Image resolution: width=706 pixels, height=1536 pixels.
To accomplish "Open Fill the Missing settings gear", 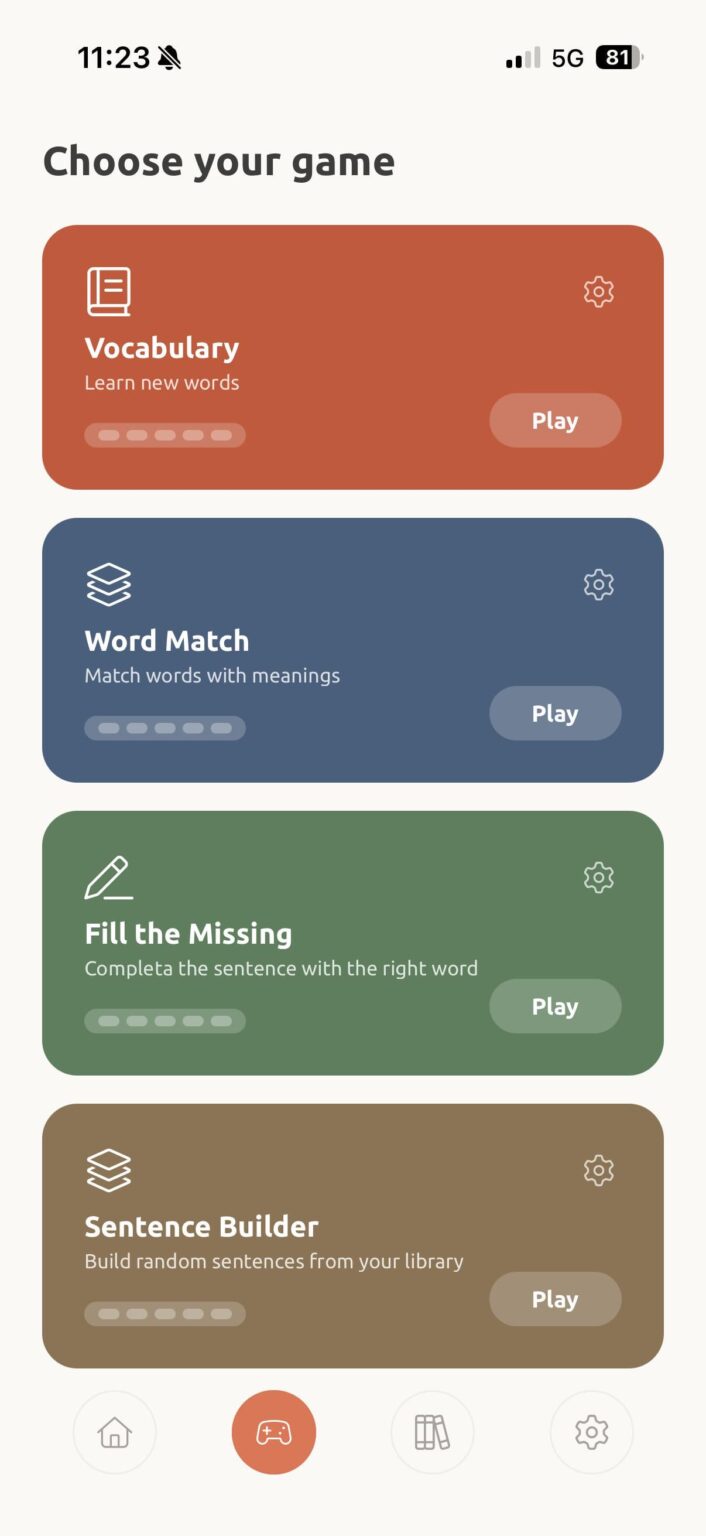I will [598, 878].
